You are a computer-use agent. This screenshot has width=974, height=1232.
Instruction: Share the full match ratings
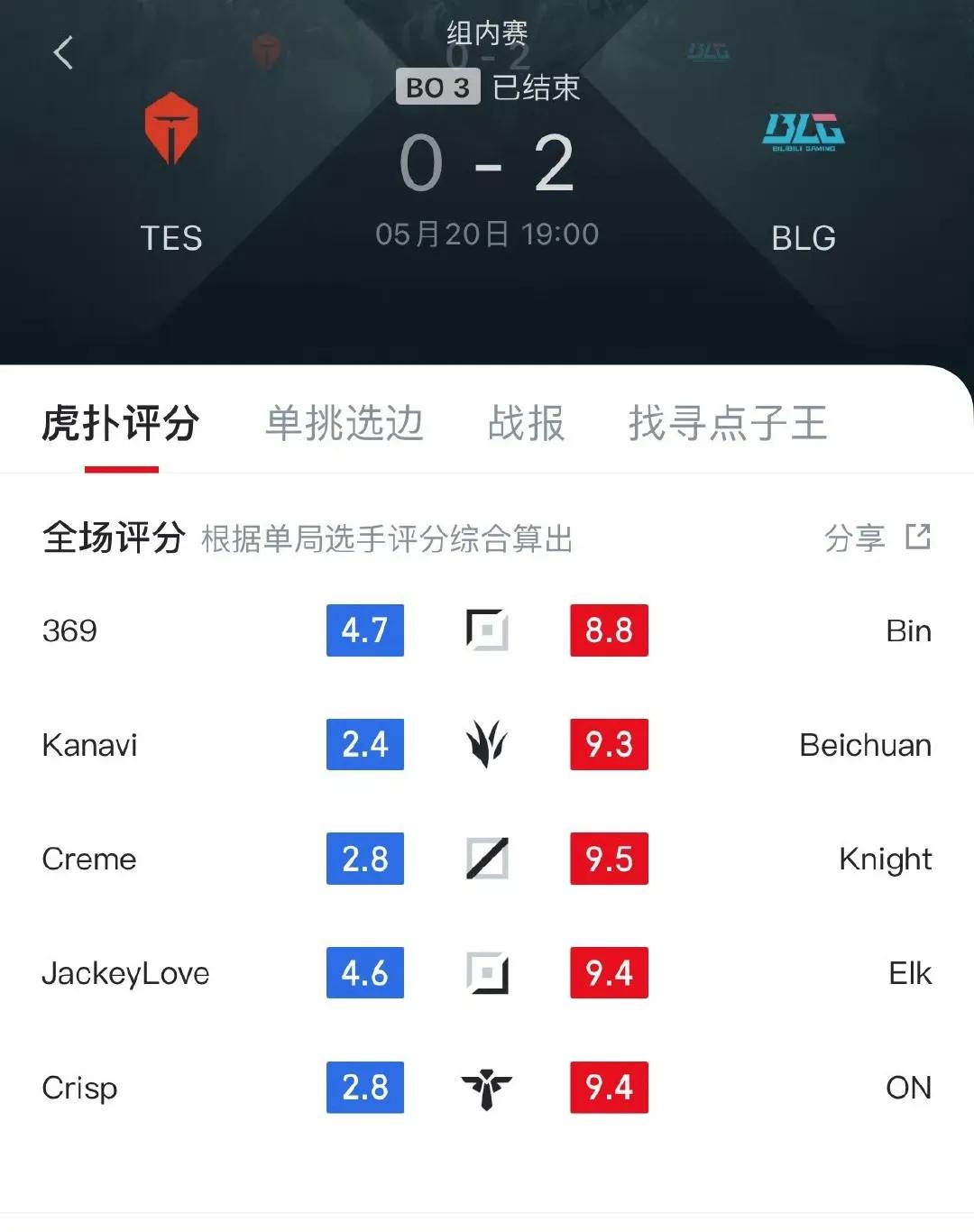pyautogui.click(x=877, y=538)
